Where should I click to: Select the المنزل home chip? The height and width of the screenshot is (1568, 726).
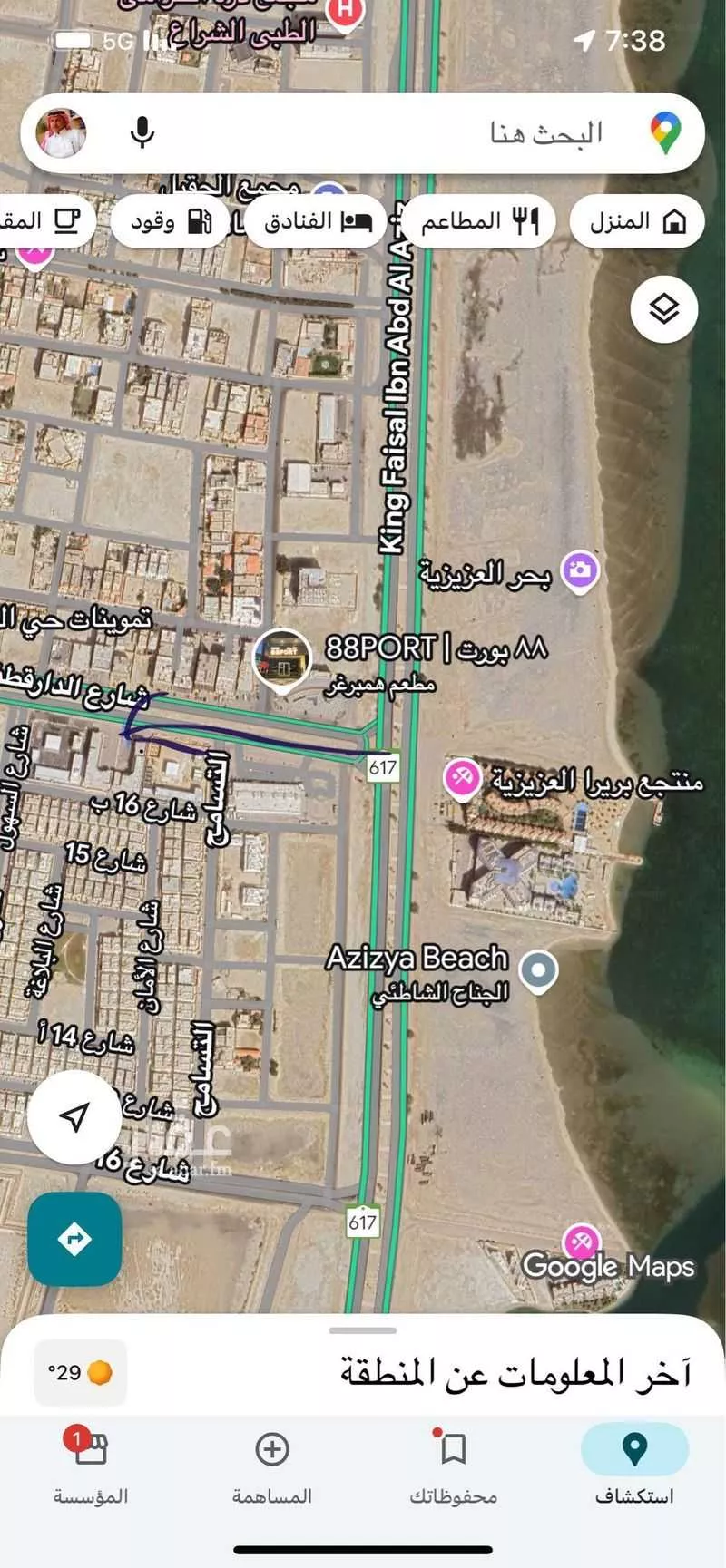[x=637, y=221]
